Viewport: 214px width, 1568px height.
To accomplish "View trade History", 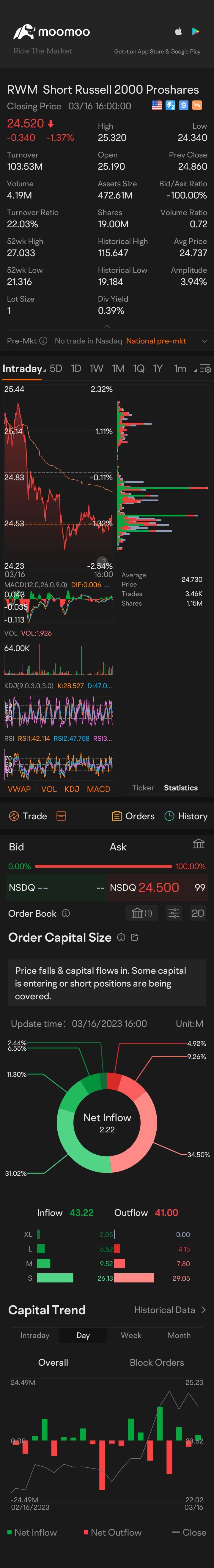I will [x=186, y=816].
